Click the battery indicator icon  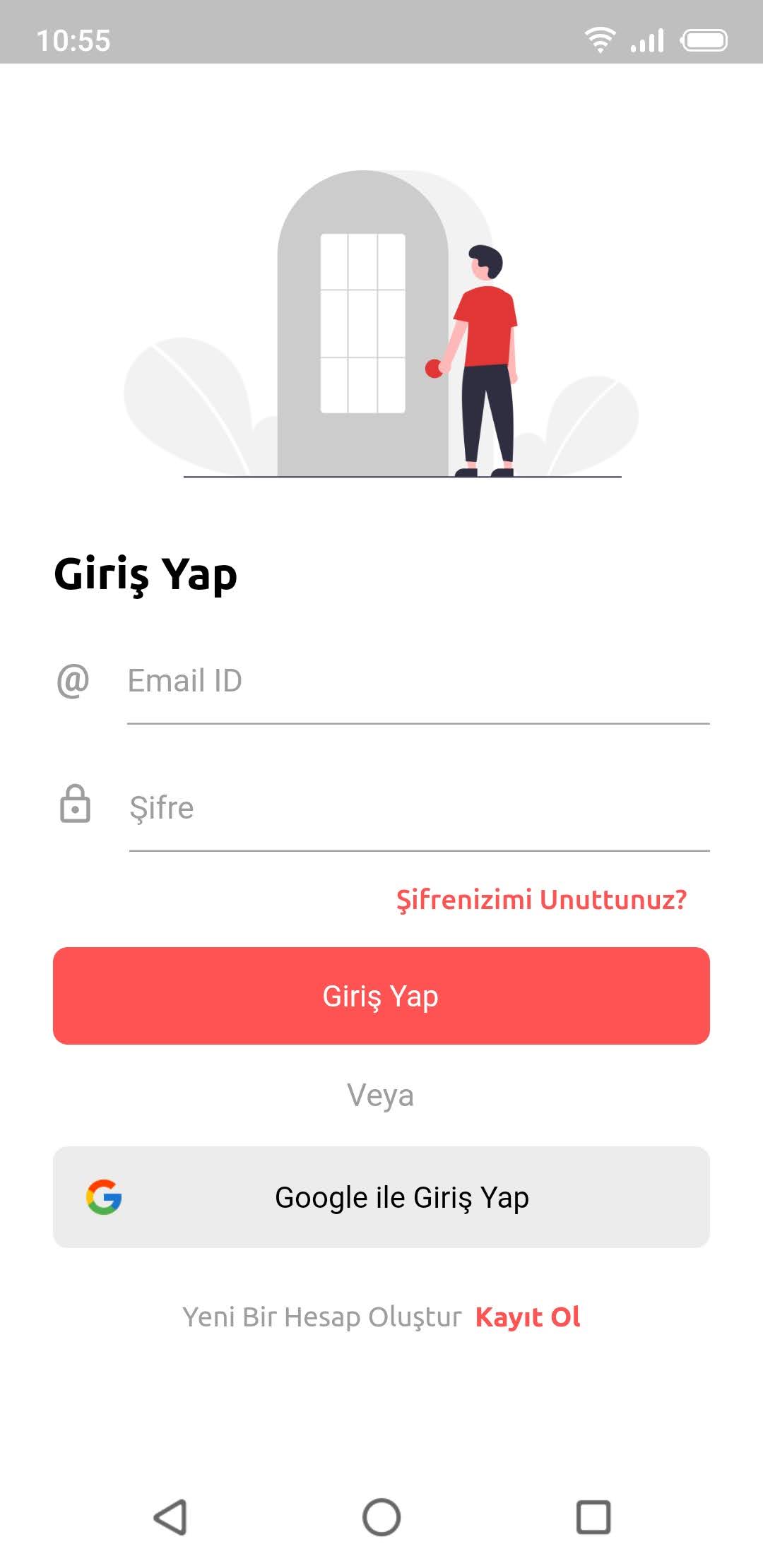coord(704,40)
